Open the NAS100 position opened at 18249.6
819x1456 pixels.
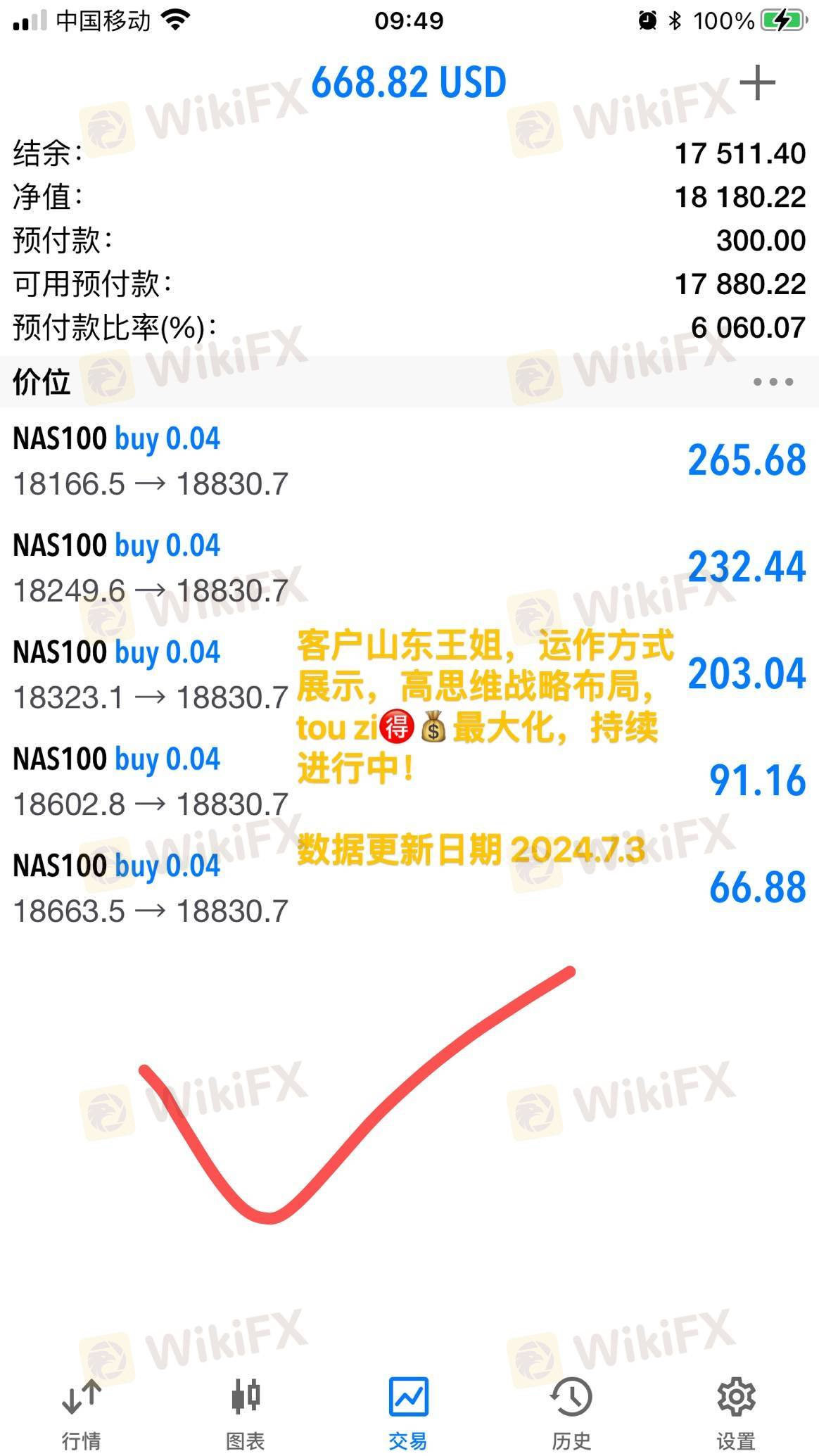point(410,568)
